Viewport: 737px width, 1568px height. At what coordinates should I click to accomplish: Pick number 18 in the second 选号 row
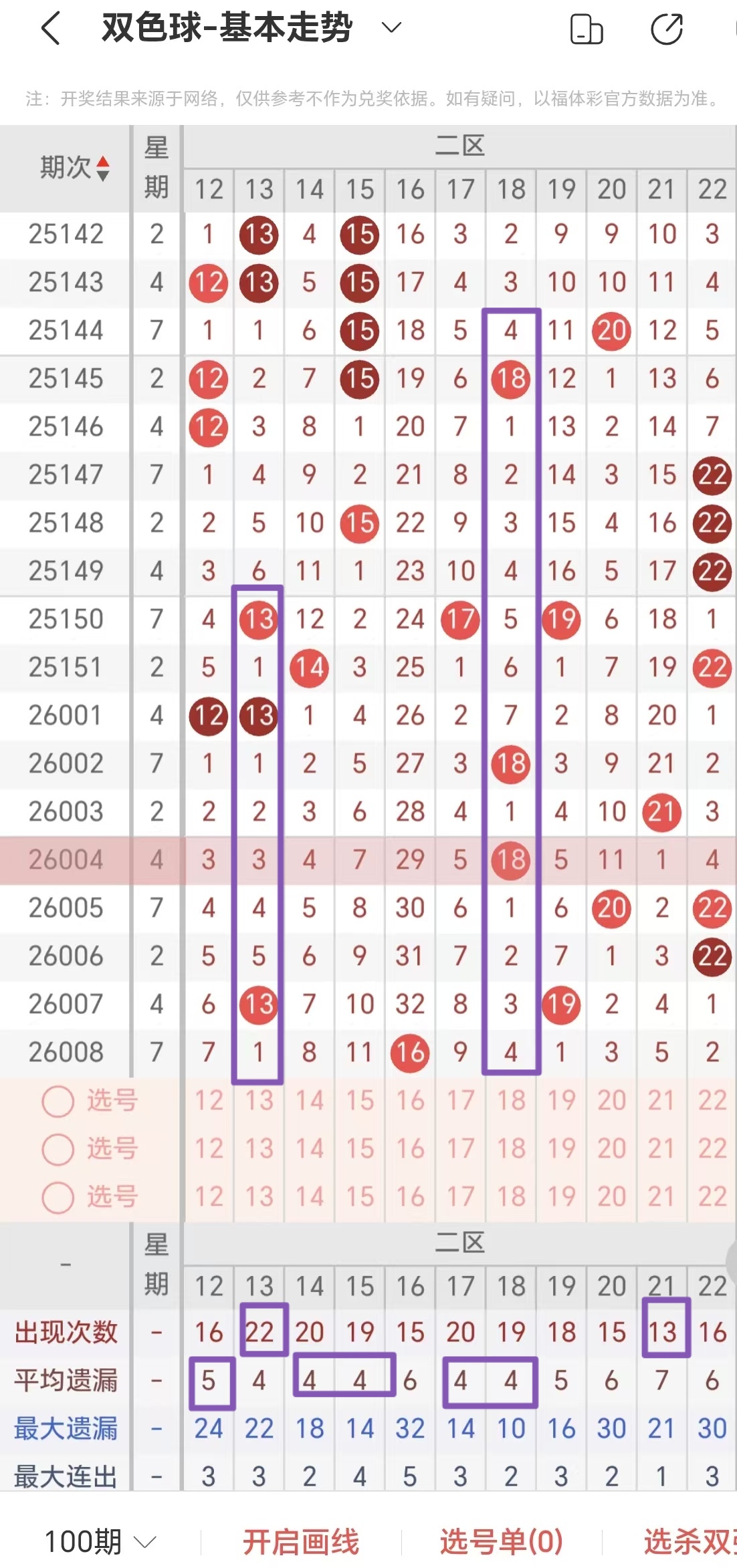point(511,1149)
